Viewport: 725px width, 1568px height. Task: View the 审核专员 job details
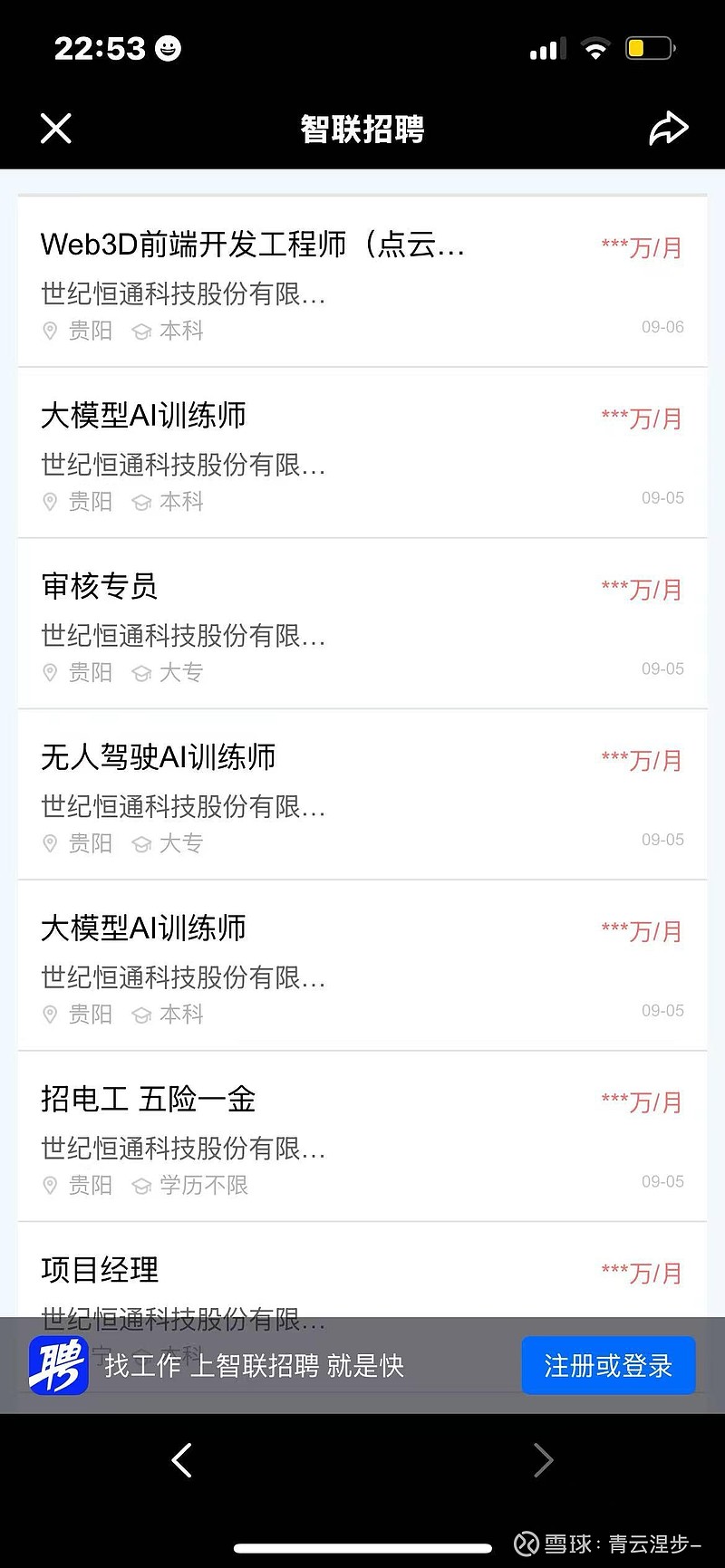coord(100,587)
